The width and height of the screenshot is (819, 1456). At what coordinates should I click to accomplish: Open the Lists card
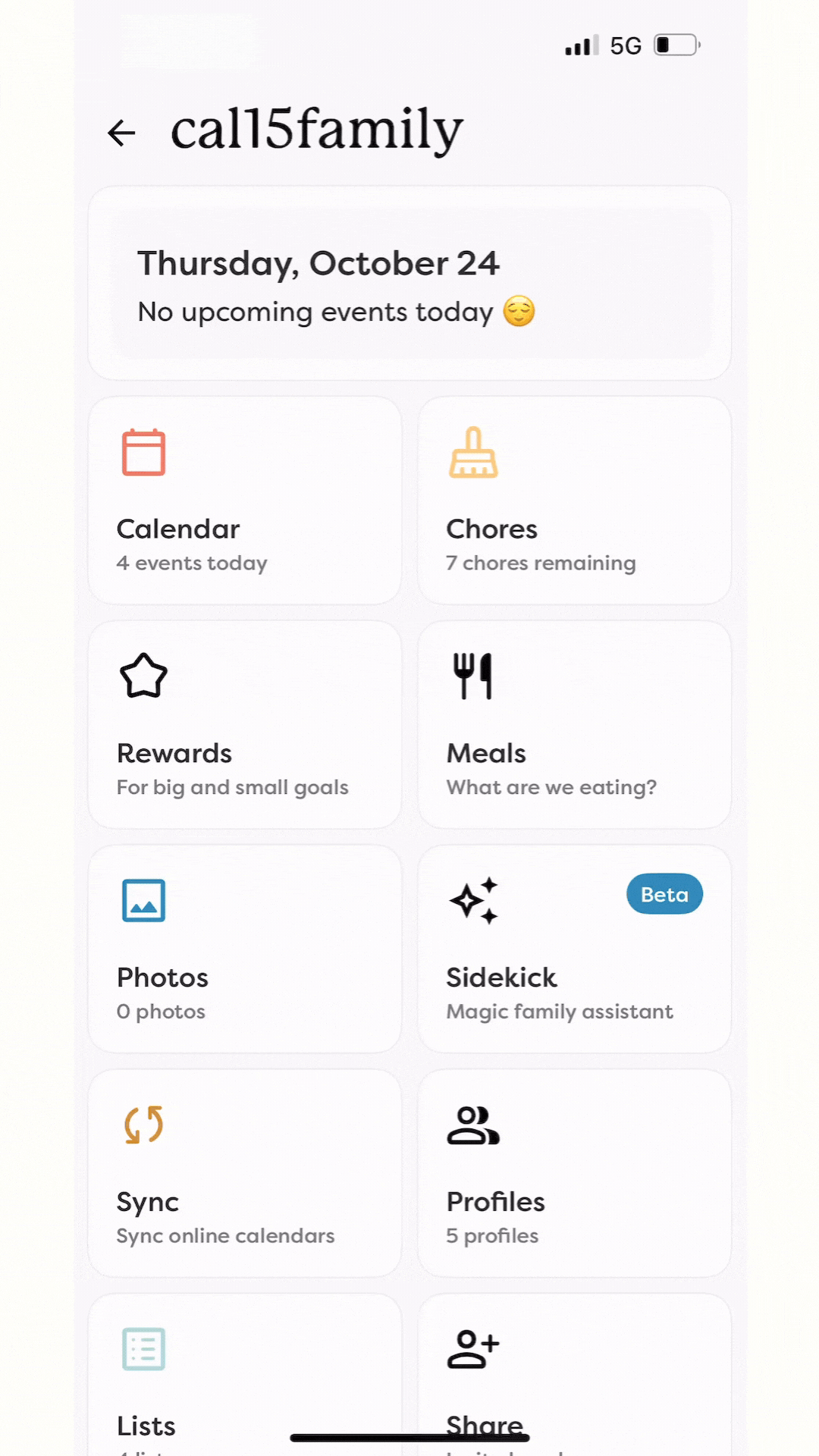(244, 1373)
